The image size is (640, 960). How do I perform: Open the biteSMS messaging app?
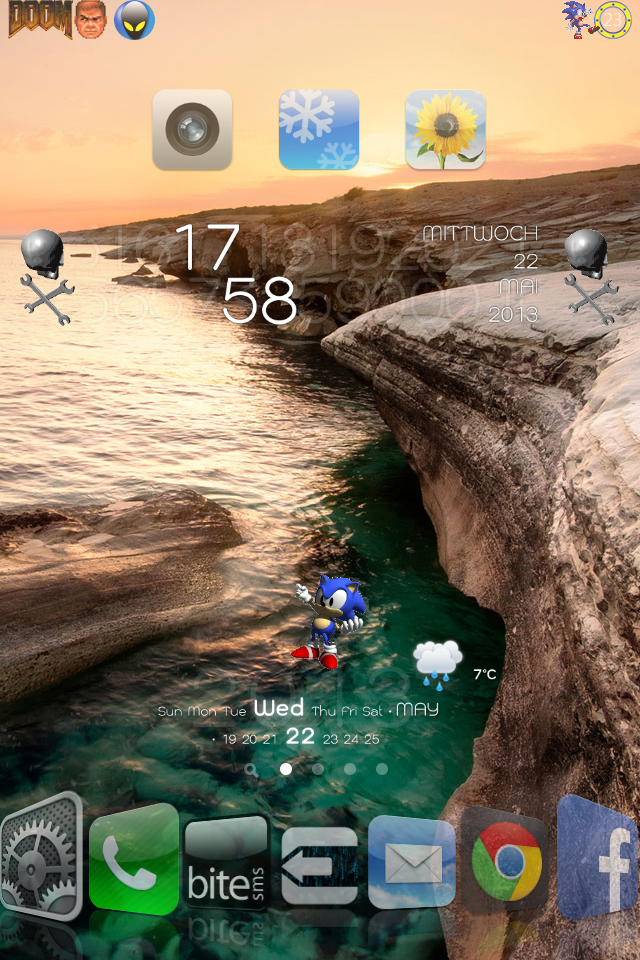[x=227, y=862]
